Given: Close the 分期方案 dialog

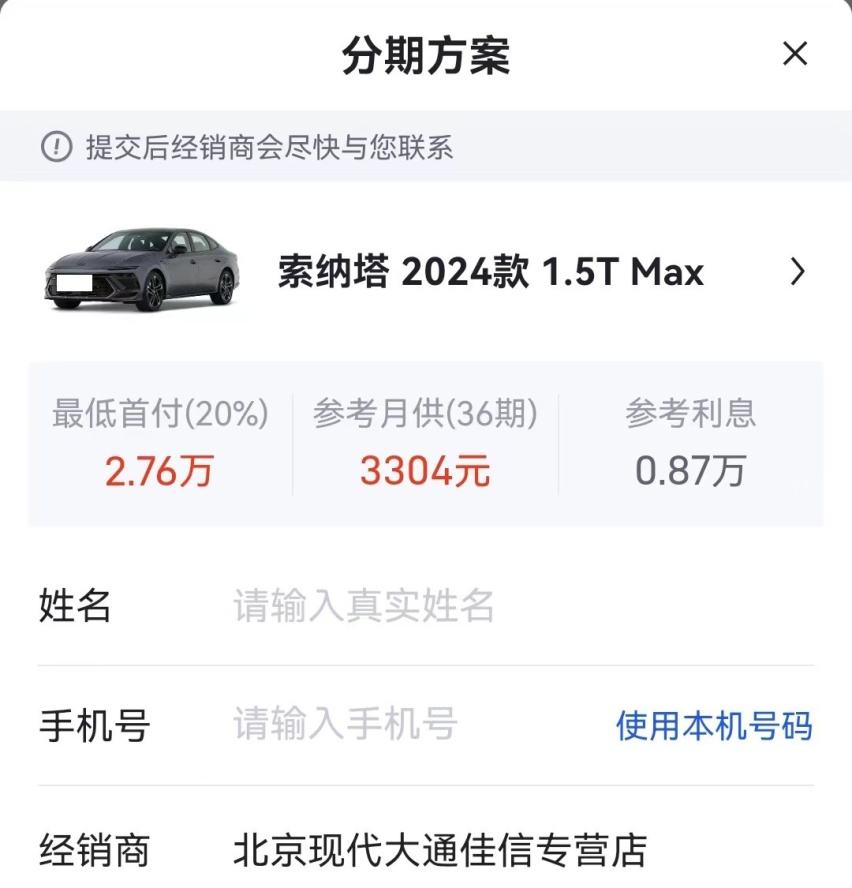Looking at the screenshot, I should (795, 54).
